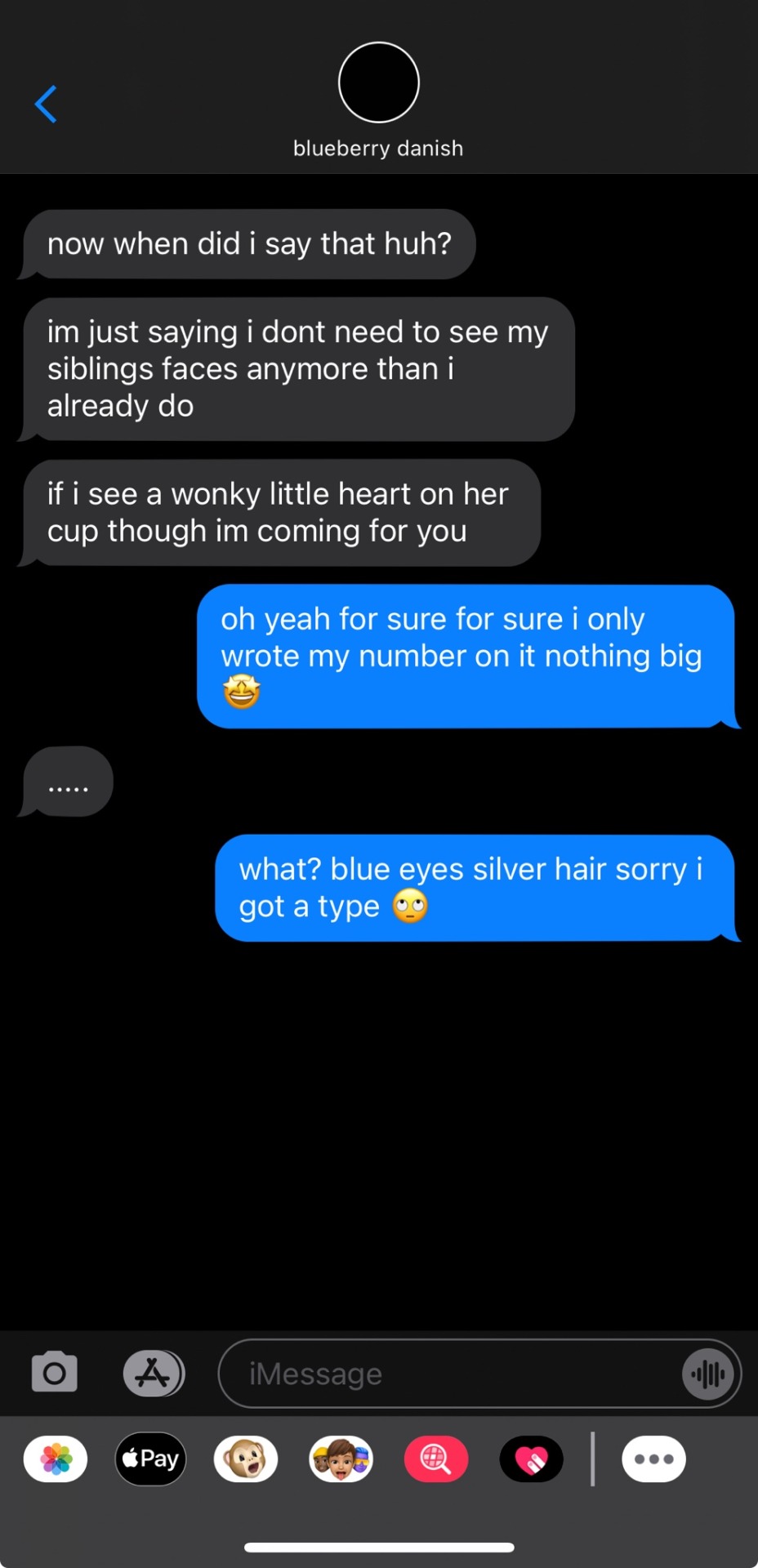Viewport: 758px width, 1568px height.
Task: Open the camera to attach a photo
Action: (x=55, y=1373)
